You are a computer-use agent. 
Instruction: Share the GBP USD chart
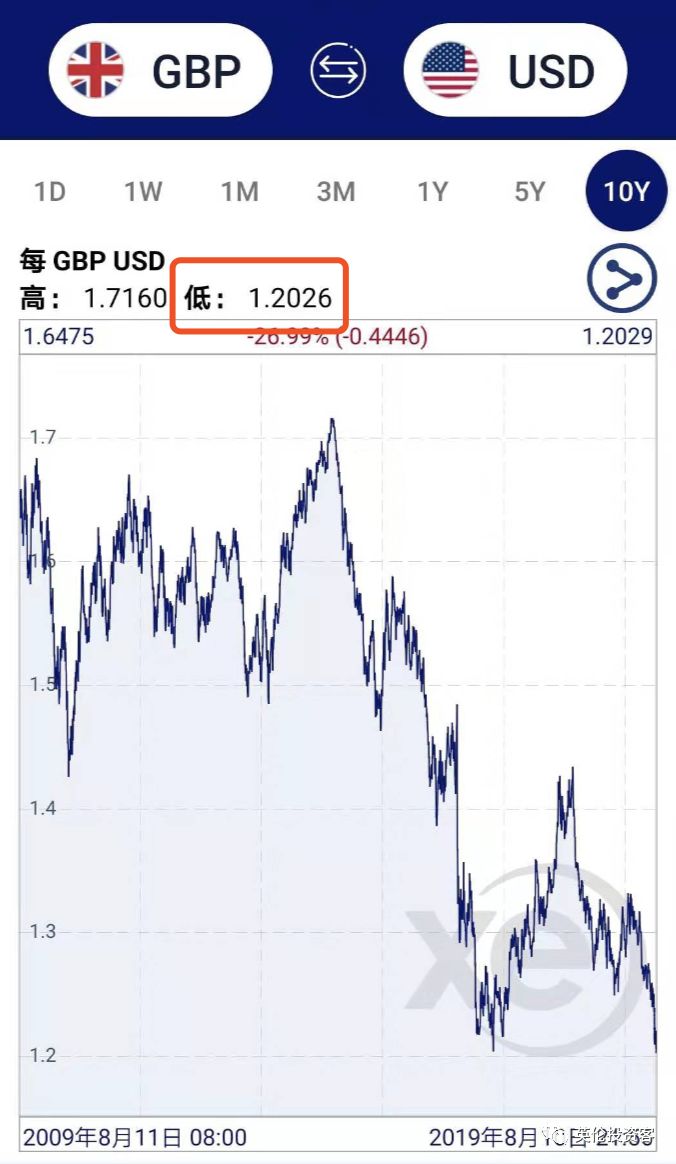(621, 281)
